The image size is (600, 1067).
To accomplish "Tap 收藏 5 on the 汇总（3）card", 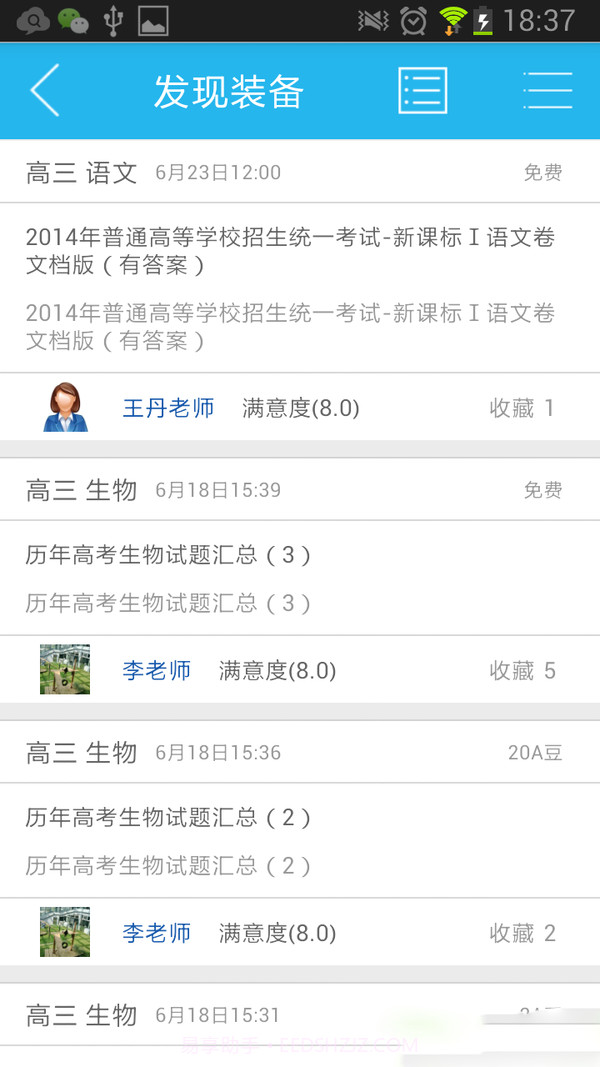I will (522, 670).
